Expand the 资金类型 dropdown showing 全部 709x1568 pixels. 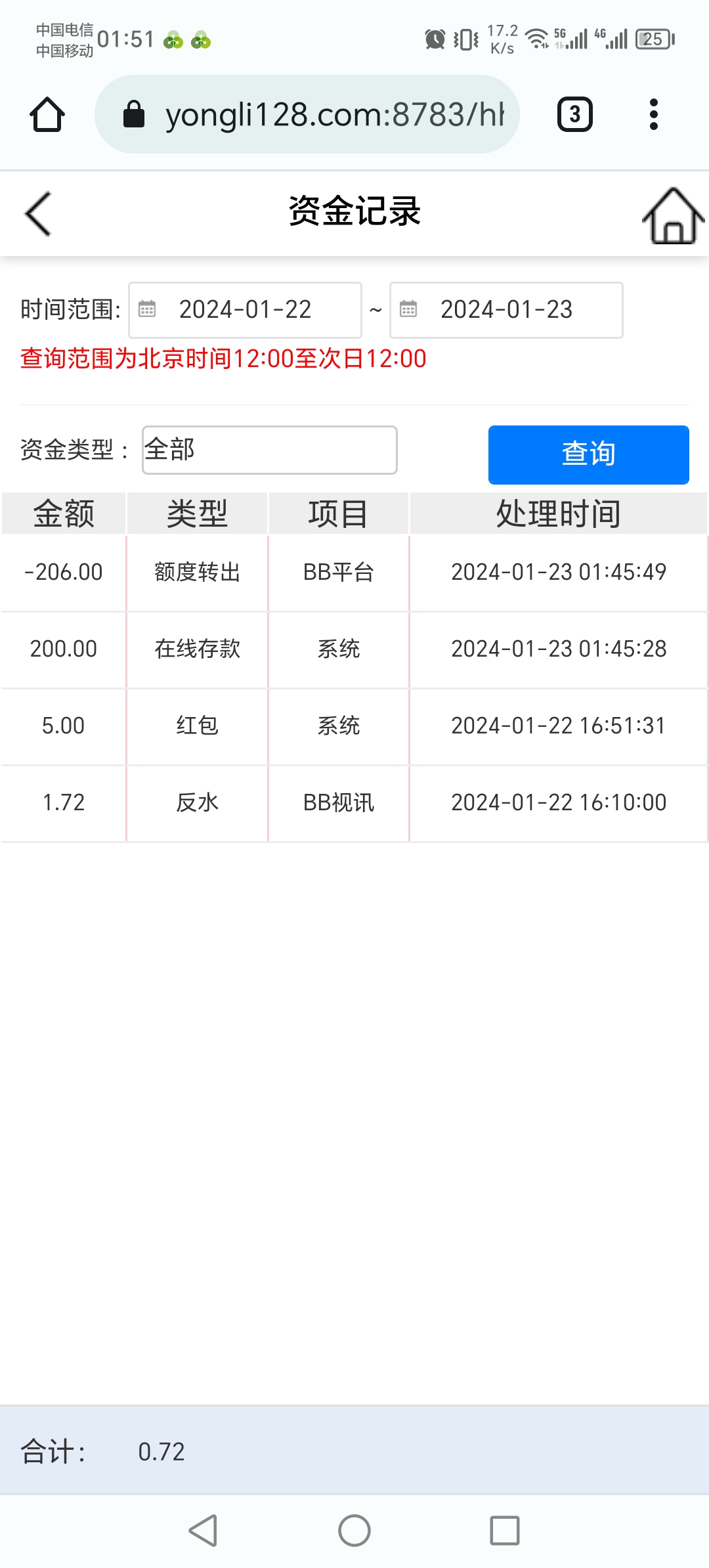click(x=269, y=450)
